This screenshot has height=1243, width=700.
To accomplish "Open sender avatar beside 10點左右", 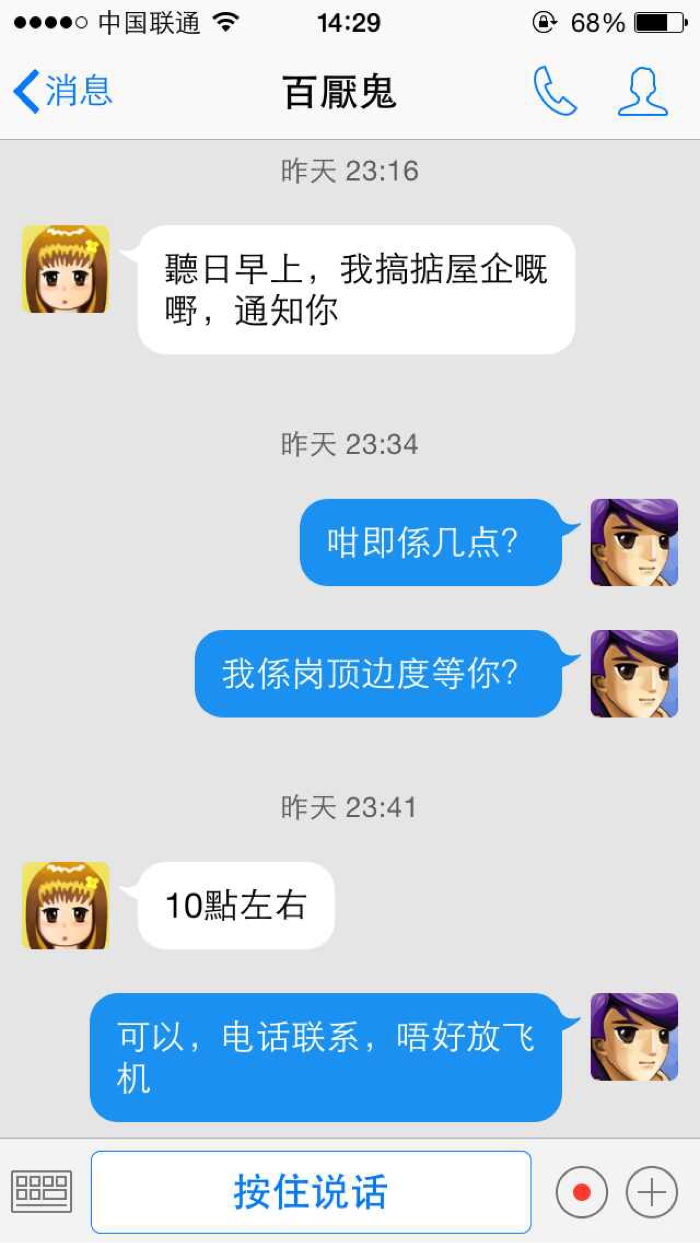I will pyautogui.click(x=66, y=906).
